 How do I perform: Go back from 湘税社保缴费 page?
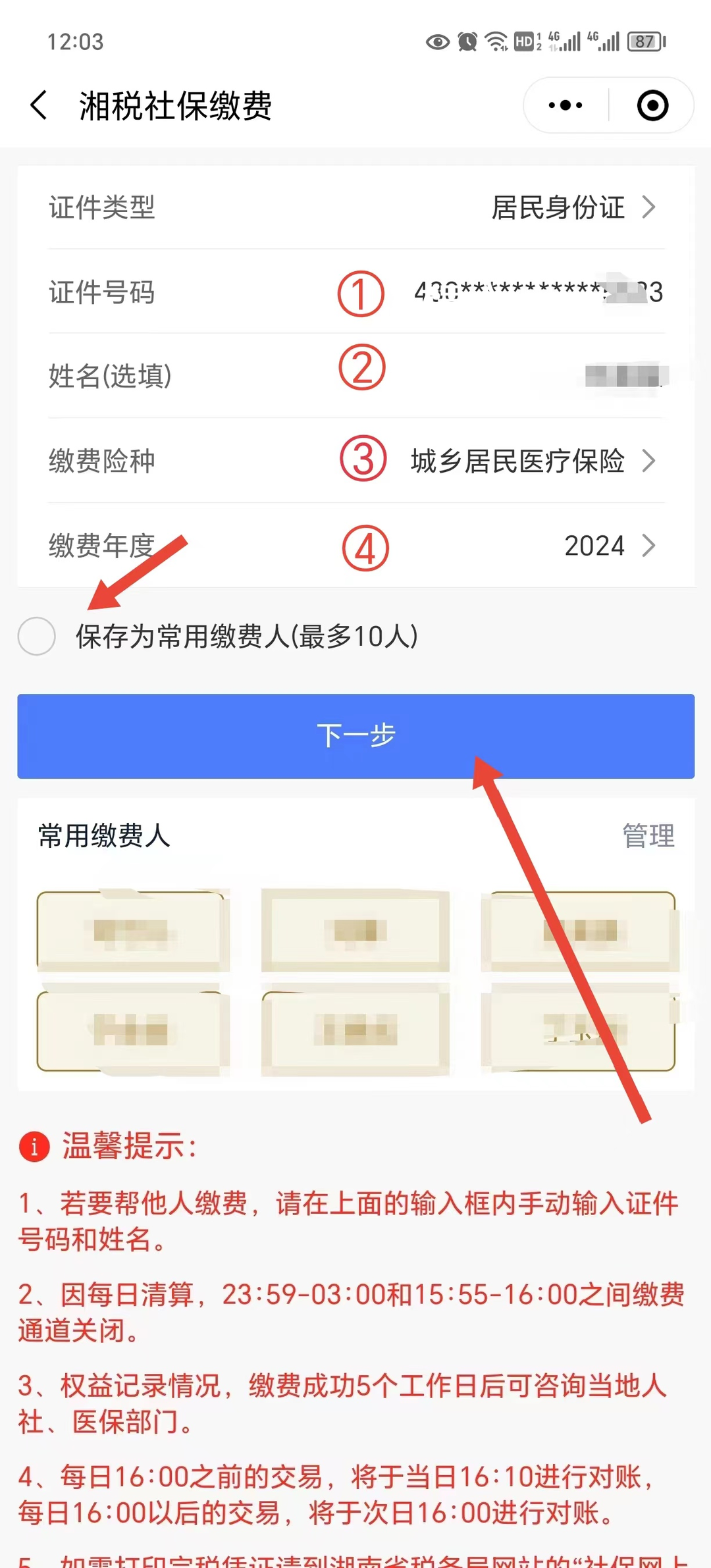39,105
